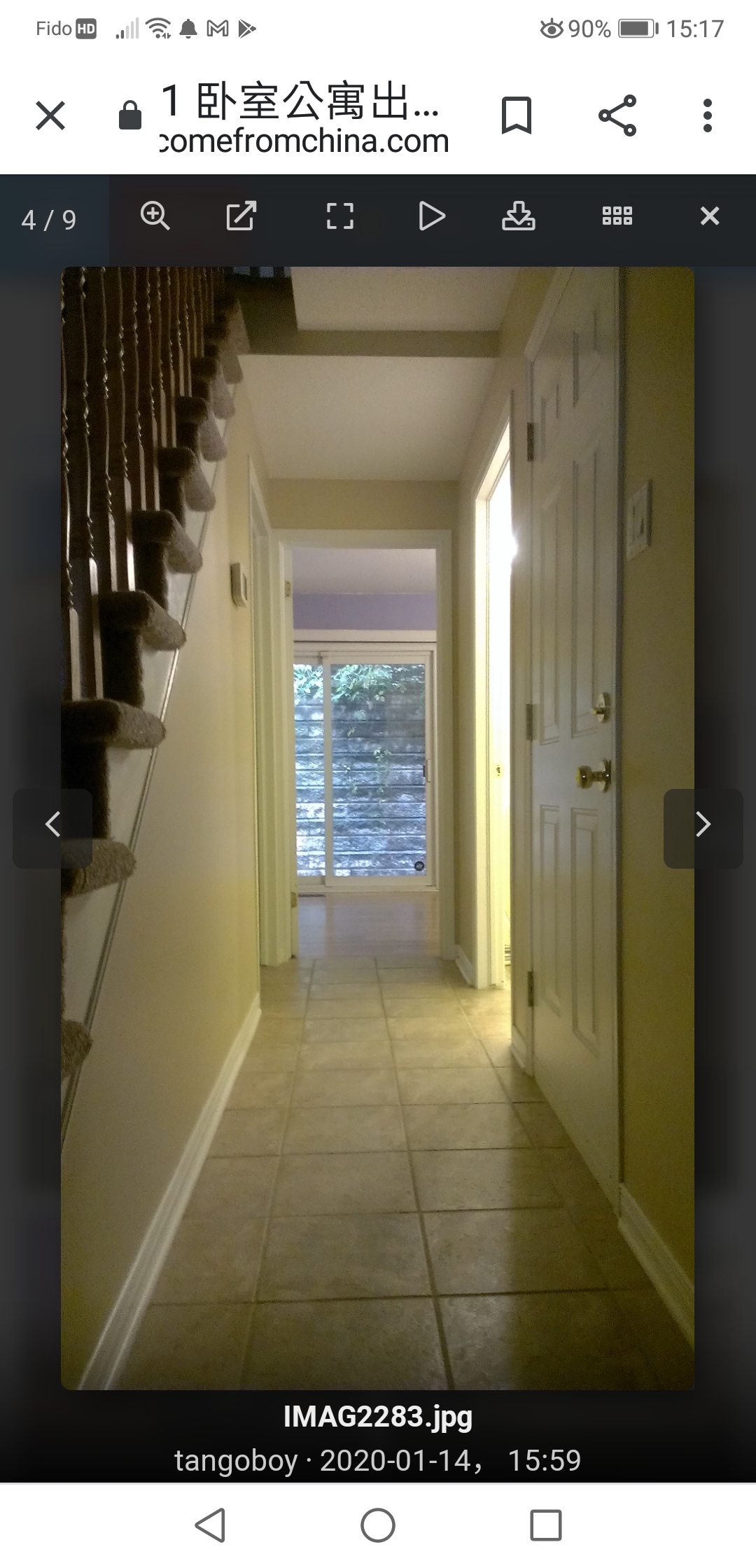Toggle fullscreen mode
Viewport: 756px width, 1568px height.
(x=340, y=216)
